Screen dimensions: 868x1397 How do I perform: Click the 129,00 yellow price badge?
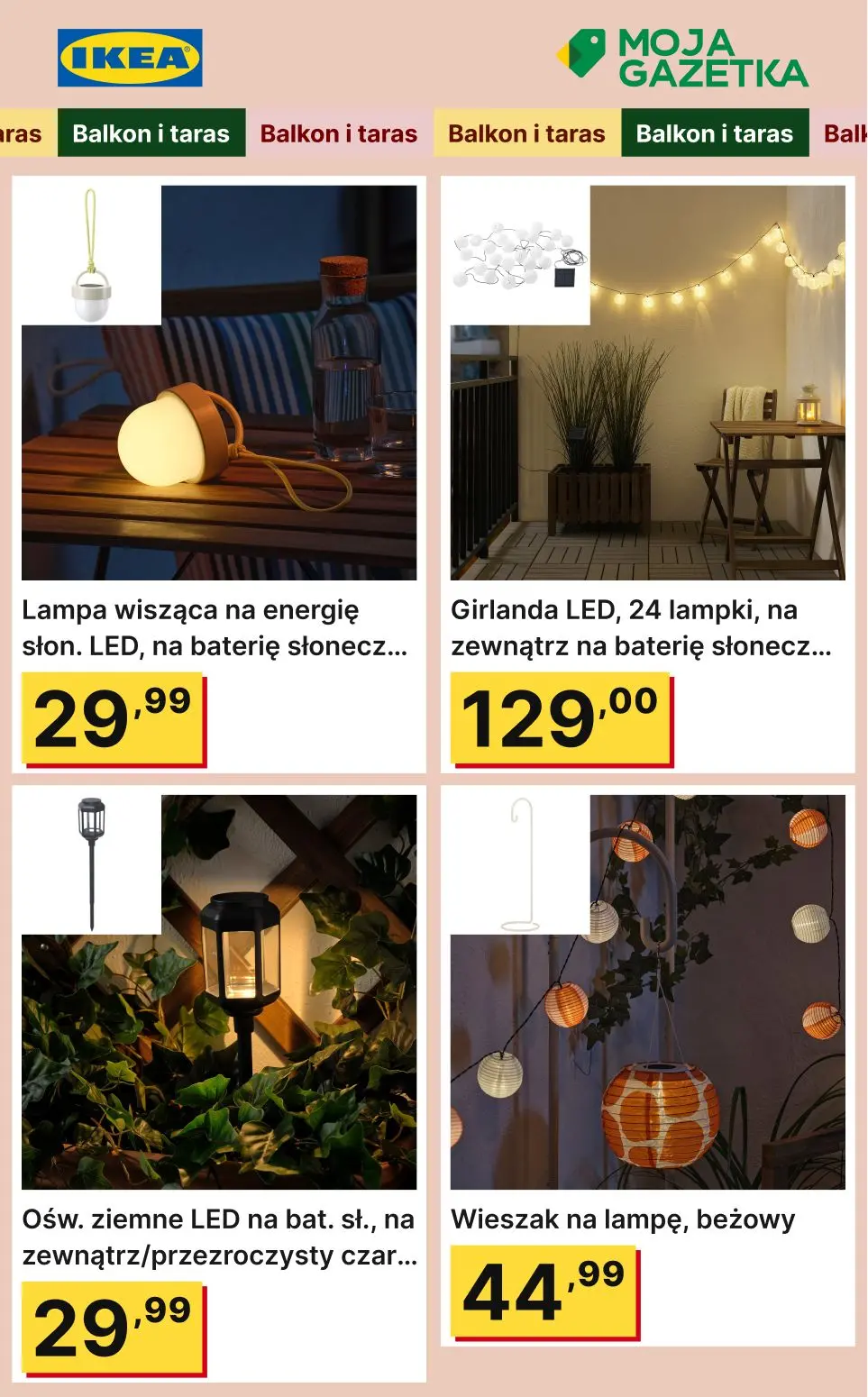point(559,717)
